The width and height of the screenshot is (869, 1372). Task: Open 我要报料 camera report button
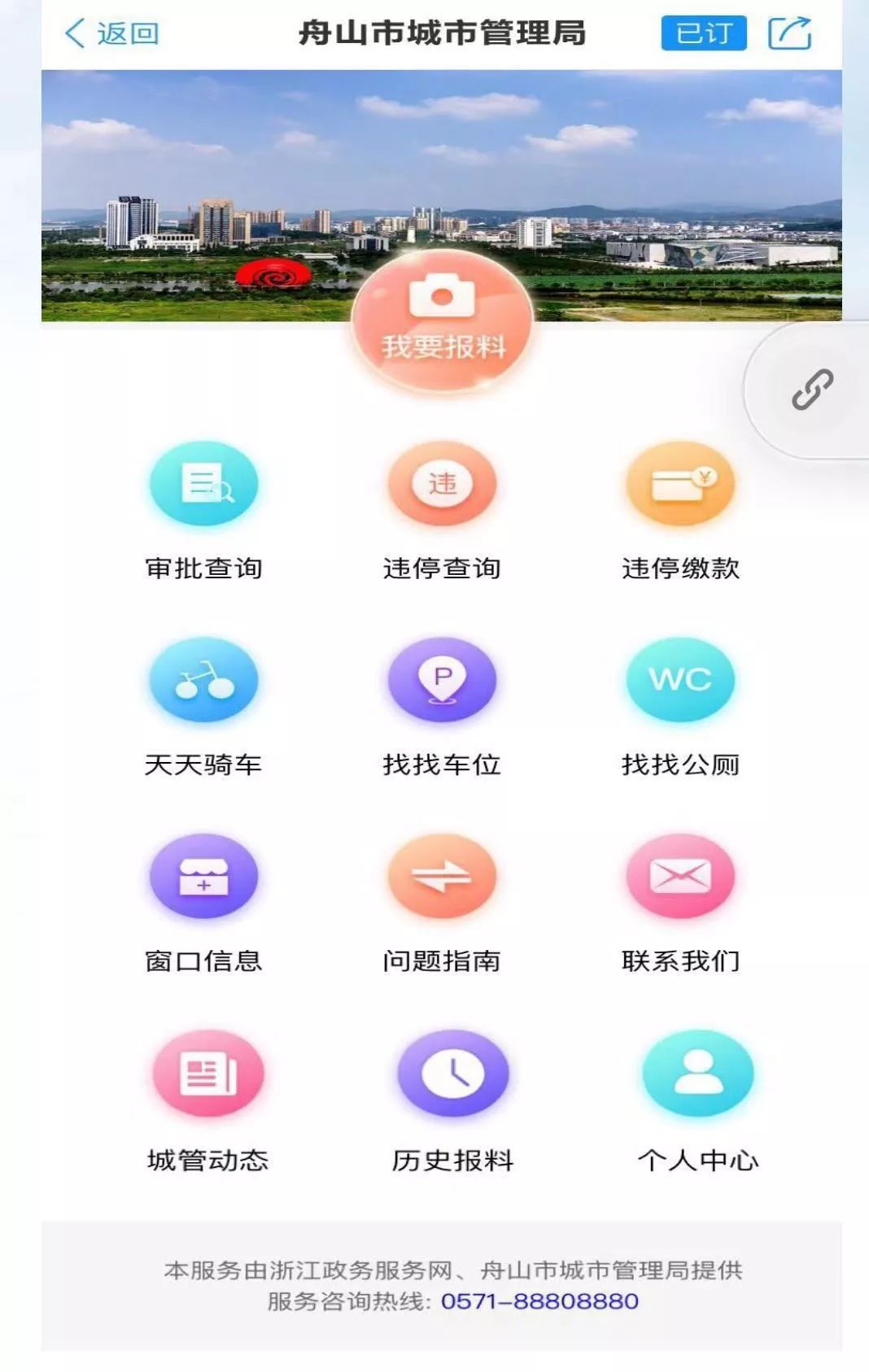pyautogui.click(x=443, y=321)
